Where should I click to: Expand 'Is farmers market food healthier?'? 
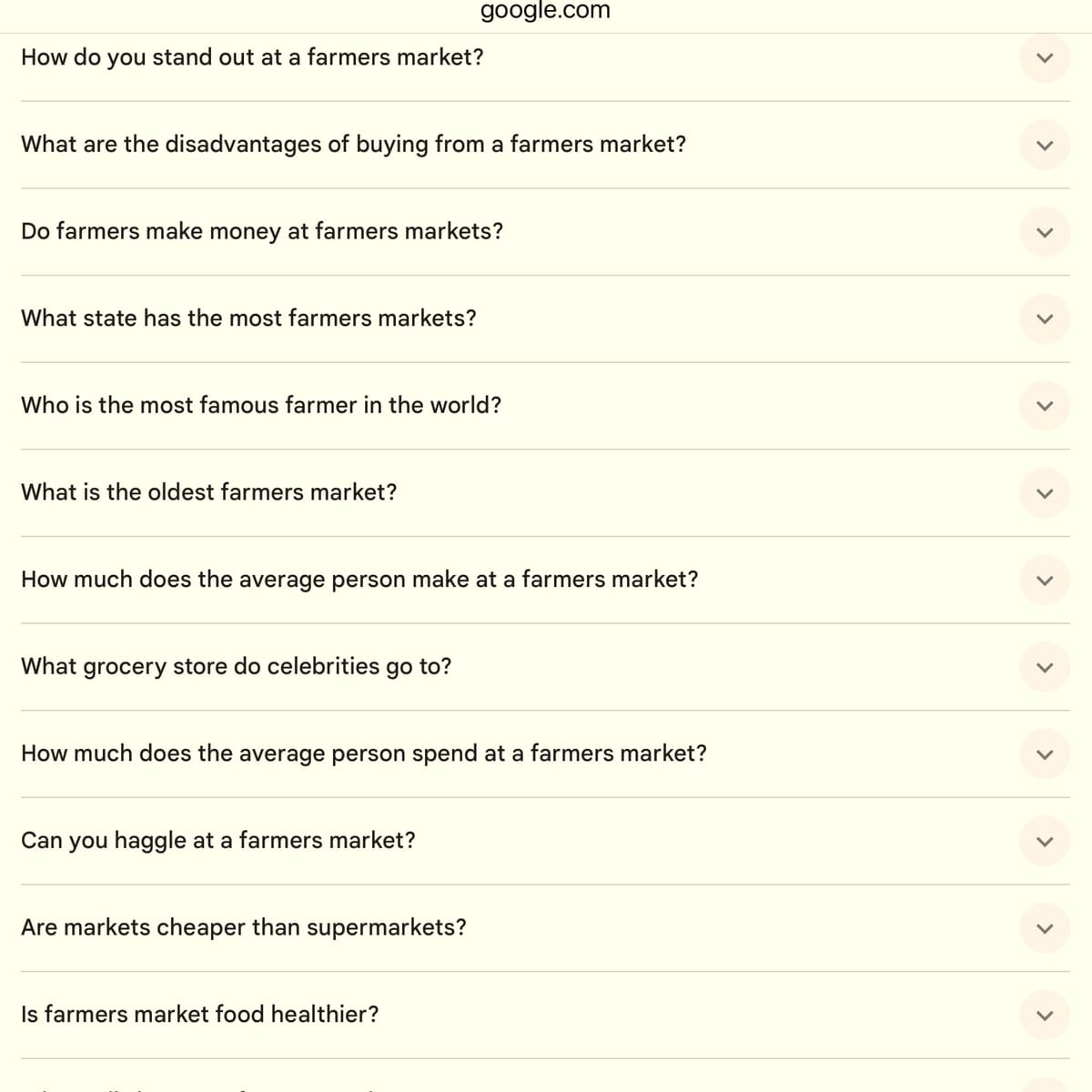coord(1045,1015)
